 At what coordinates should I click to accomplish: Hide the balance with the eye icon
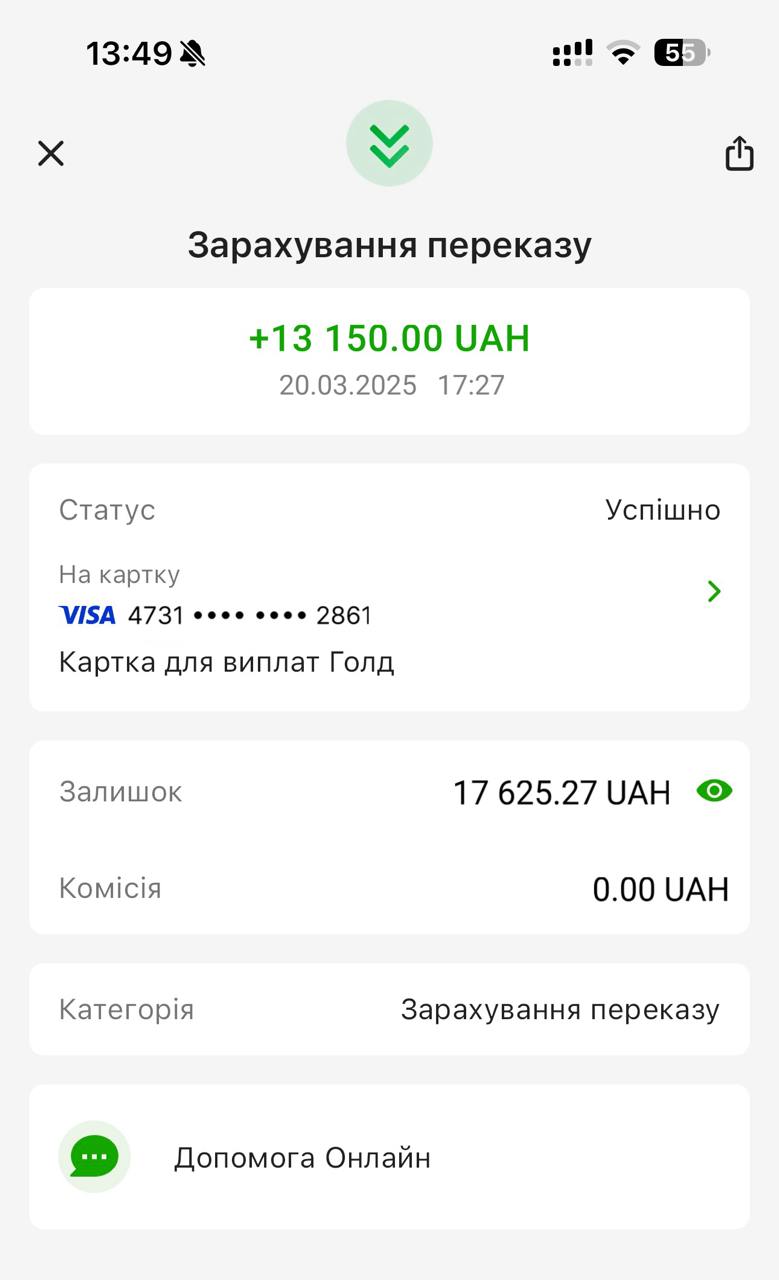click(x=714, y=792)
